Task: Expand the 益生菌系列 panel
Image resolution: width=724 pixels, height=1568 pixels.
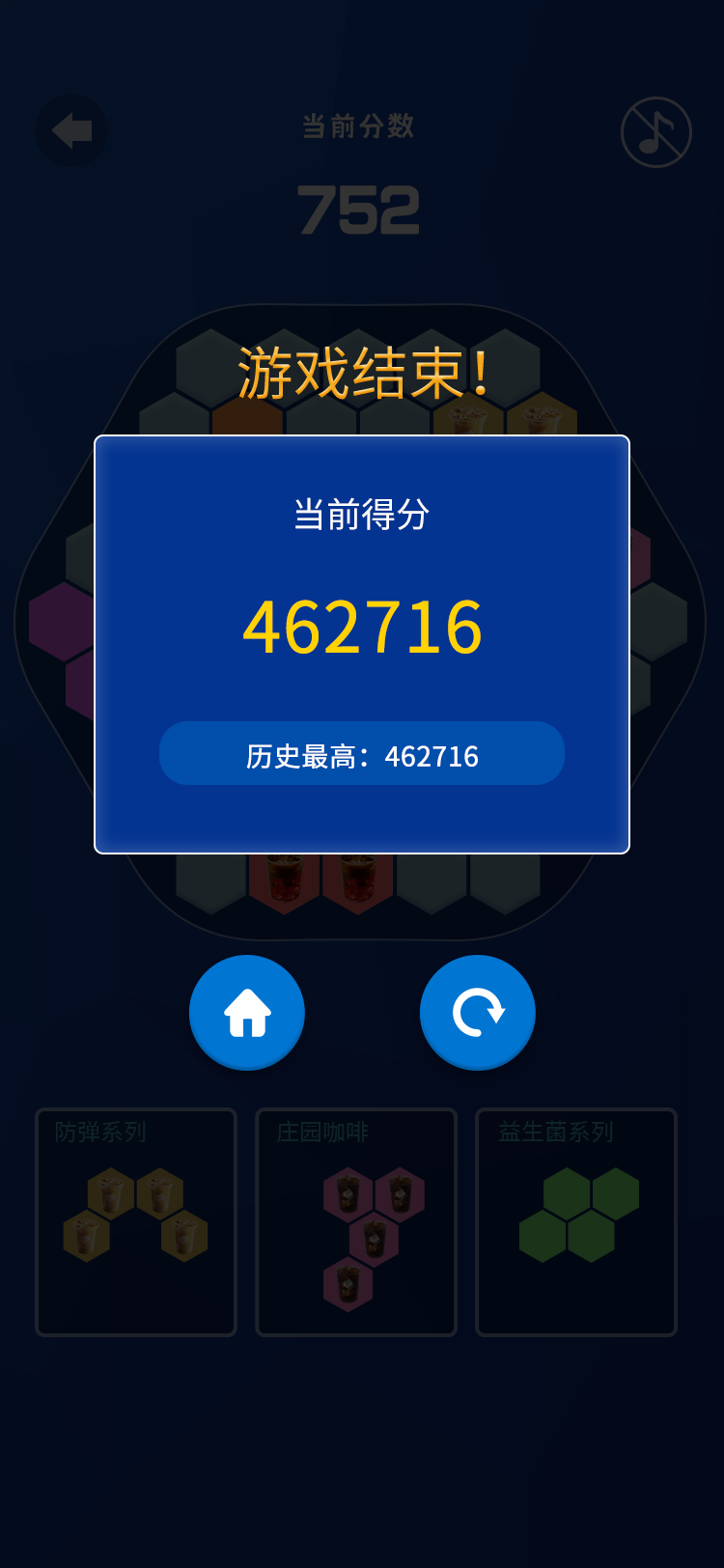Action: pos(576,1221)
